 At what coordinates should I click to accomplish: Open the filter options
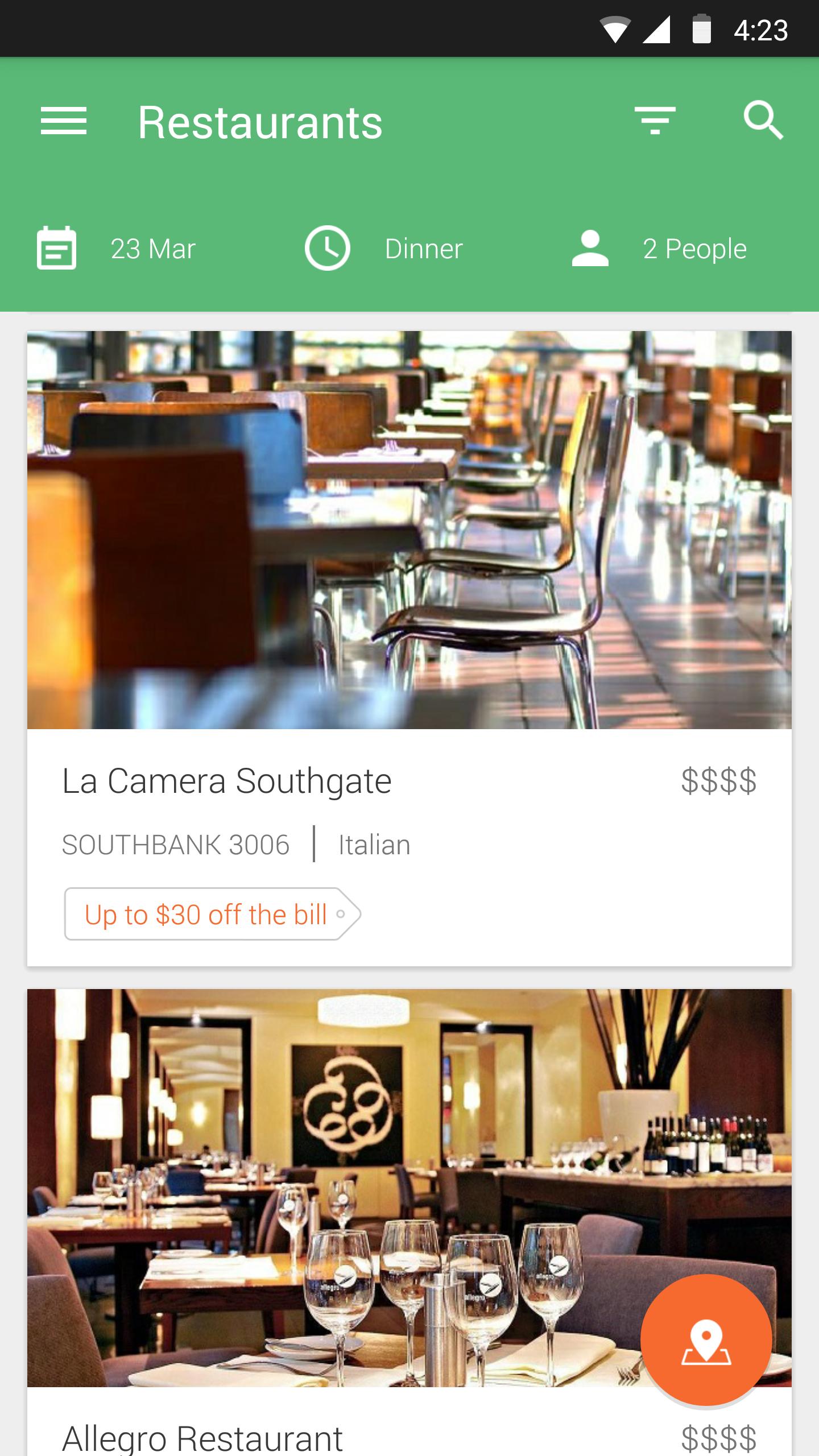[x=655, y=121]
